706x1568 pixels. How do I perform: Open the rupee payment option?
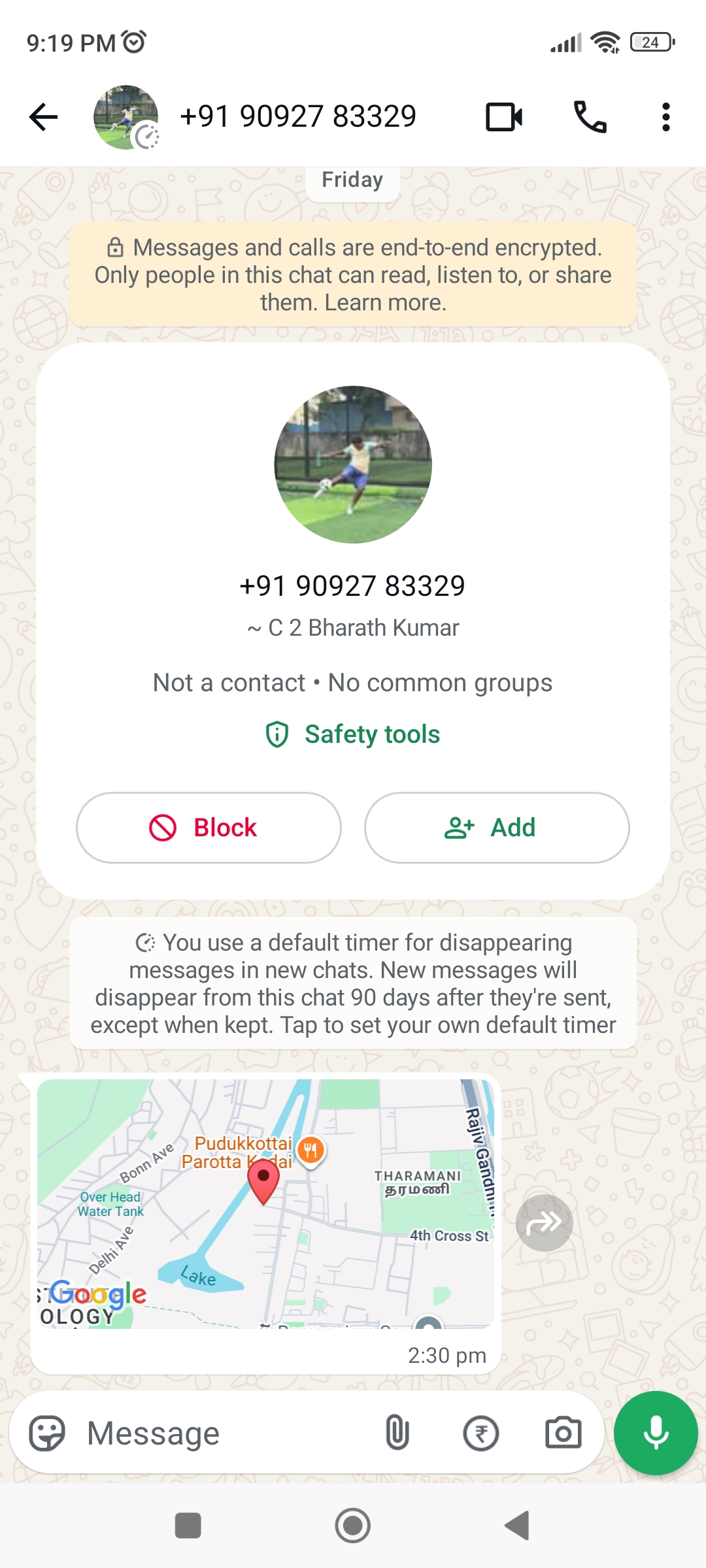coord(480,1433)
